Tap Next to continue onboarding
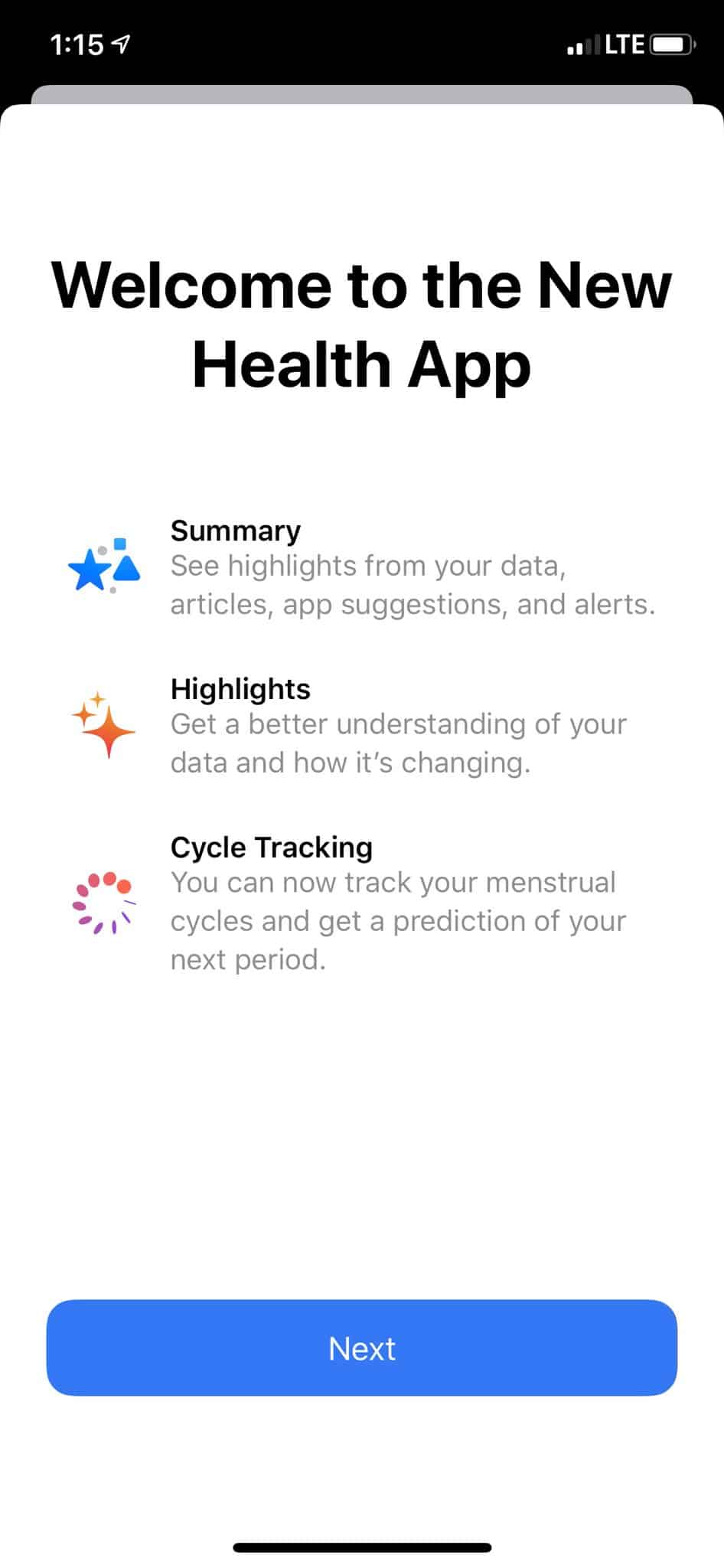The height and width of the screenshot is (1568, 724). pyautogui.click(x=362, y=1347)
